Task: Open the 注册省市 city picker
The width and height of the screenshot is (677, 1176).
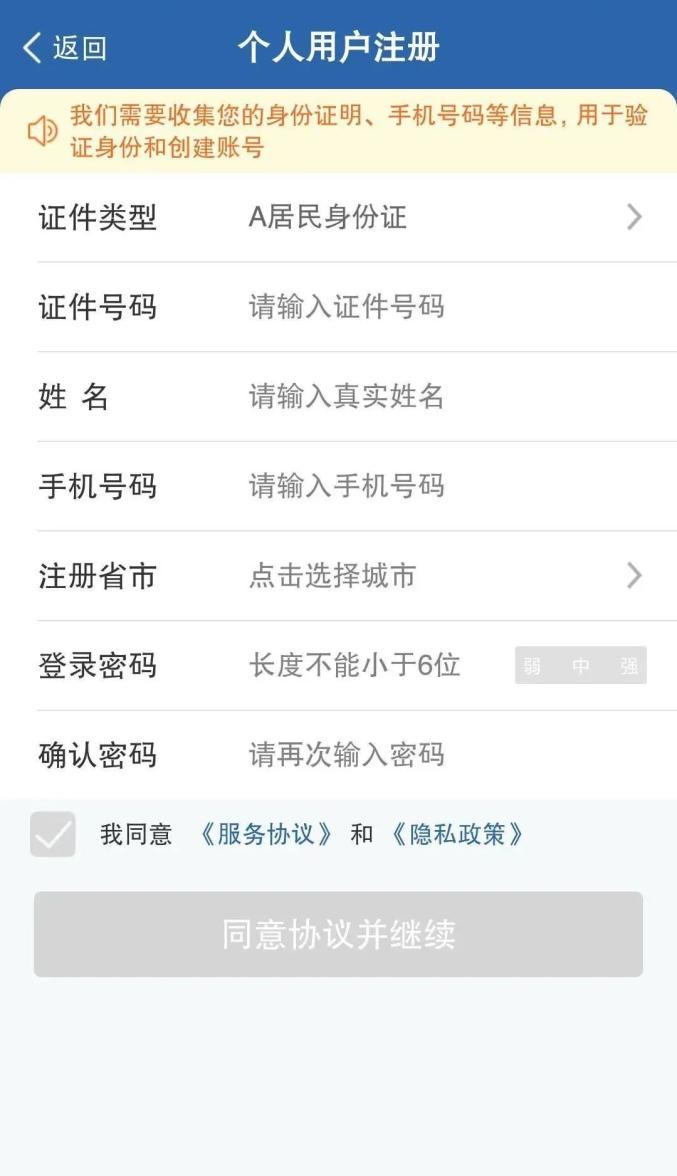Action: pos(440,576)
